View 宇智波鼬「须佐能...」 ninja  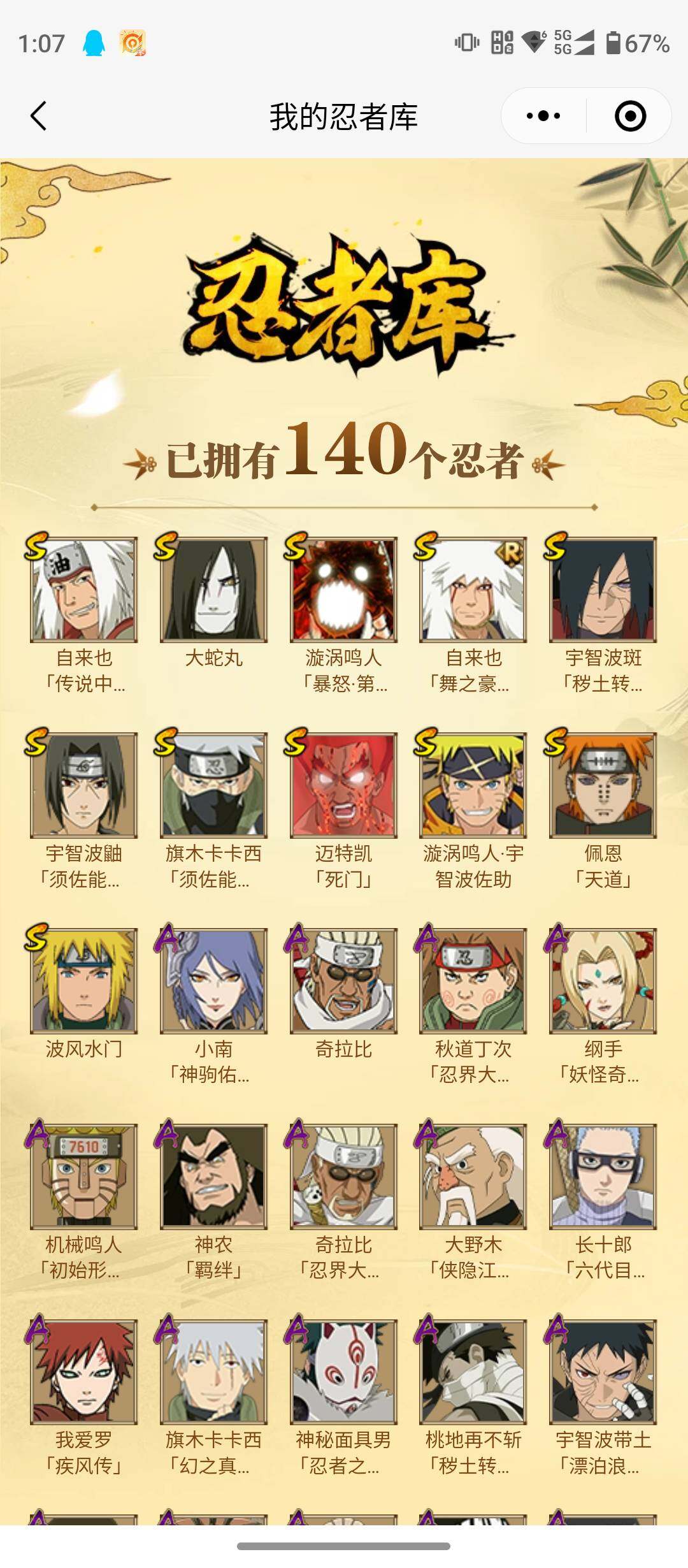(83, 785)
